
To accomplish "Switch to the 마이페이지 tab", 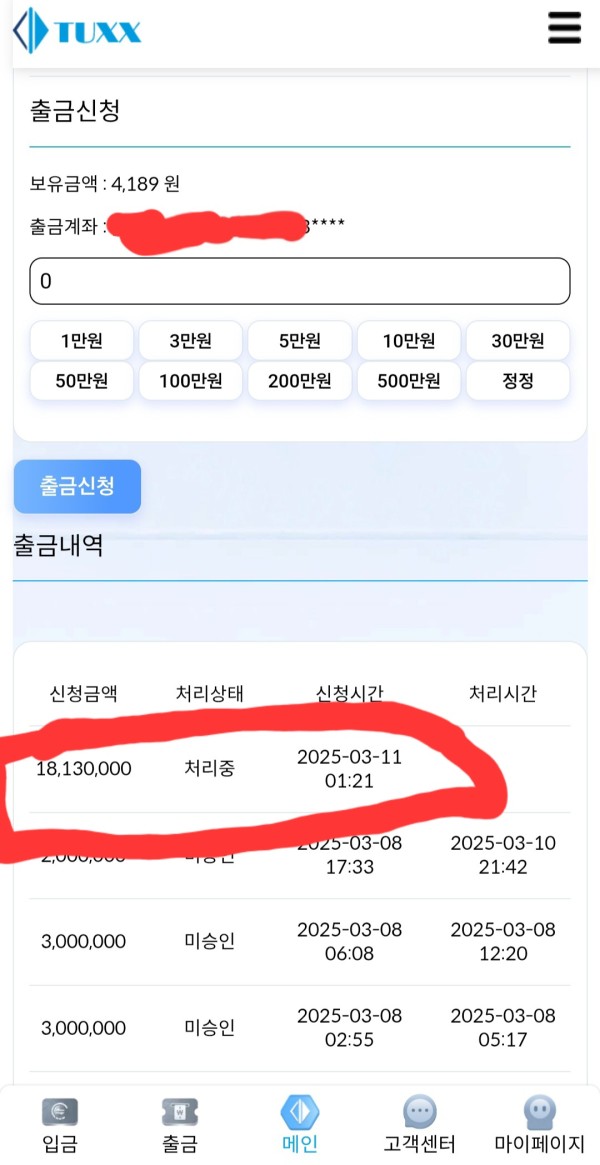I will click(539, 1125).
